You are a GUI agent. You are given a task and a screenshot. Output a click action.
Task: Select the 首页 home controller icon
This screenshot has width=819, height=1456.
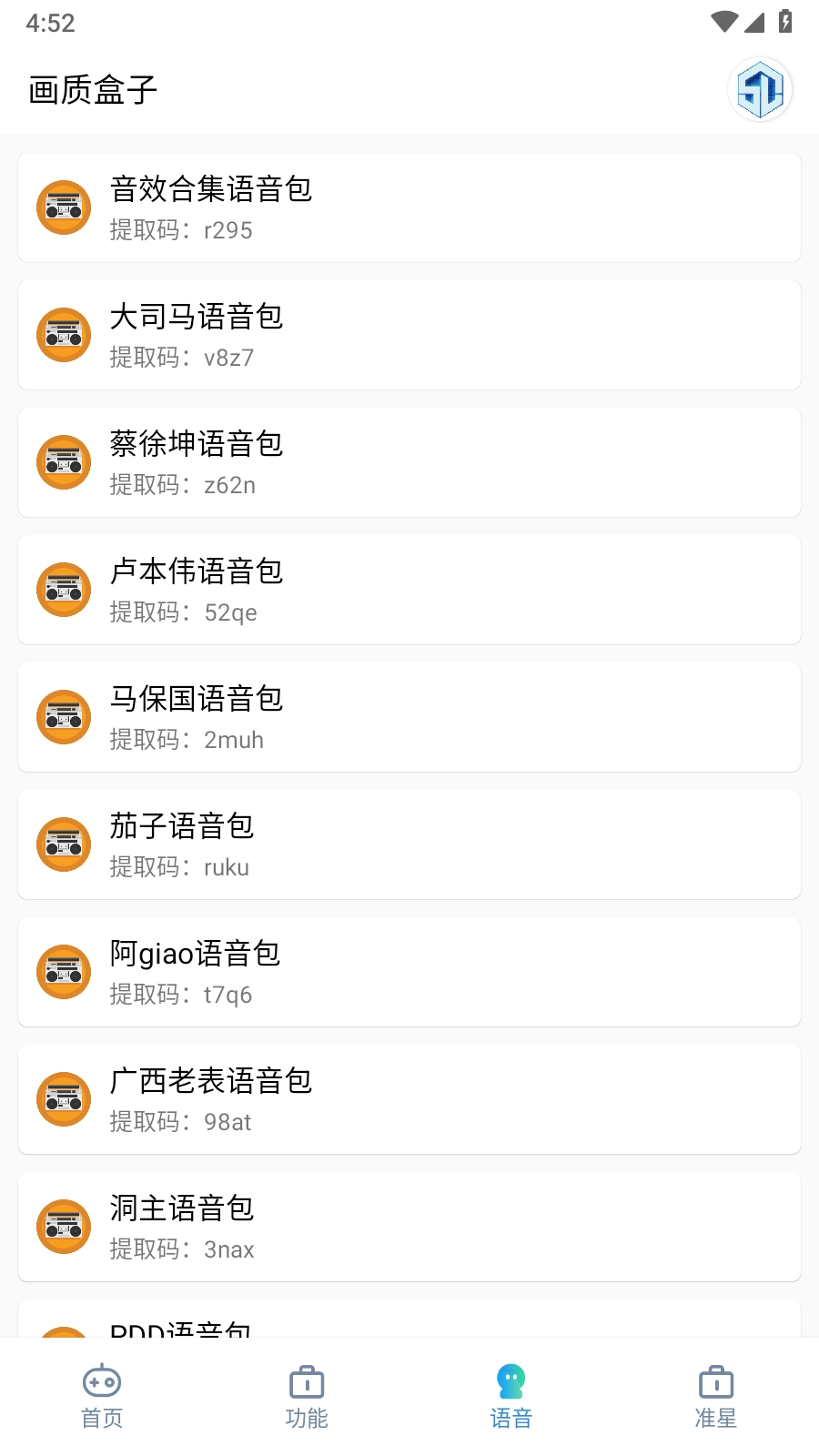pyautogui.click(x=101, y=1381)
